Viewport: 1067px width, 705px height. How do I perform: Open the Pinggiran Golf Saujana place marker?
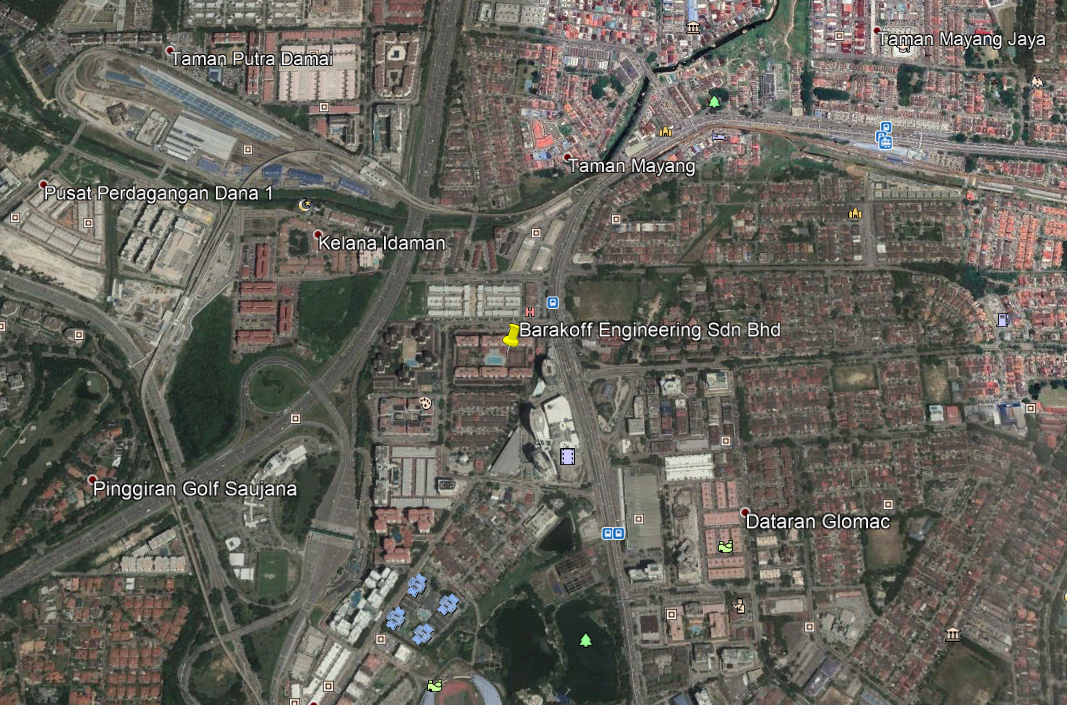(91, 480)
